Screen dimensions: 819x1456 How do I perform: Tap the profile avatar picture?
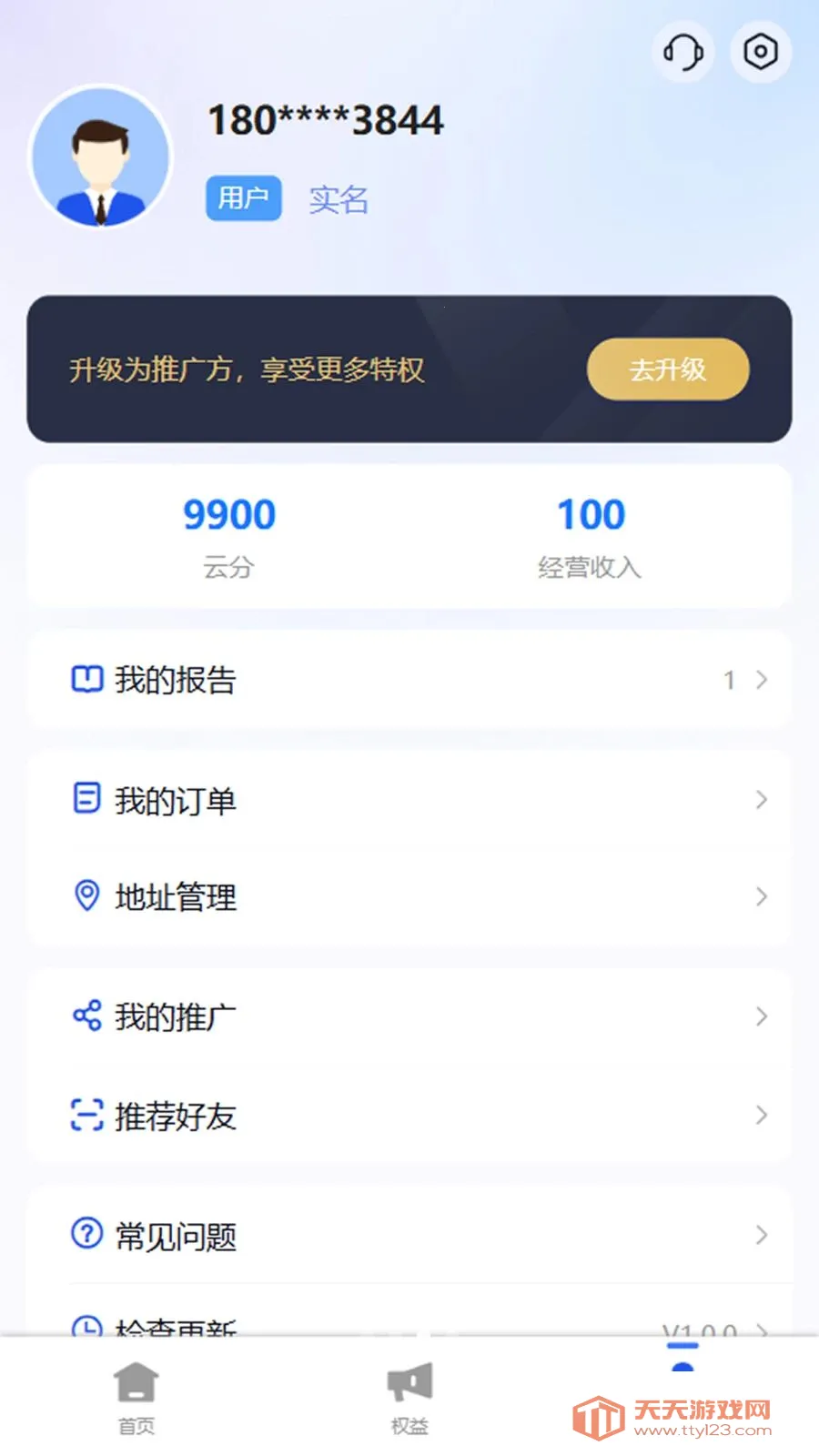[x=101, y=158]
